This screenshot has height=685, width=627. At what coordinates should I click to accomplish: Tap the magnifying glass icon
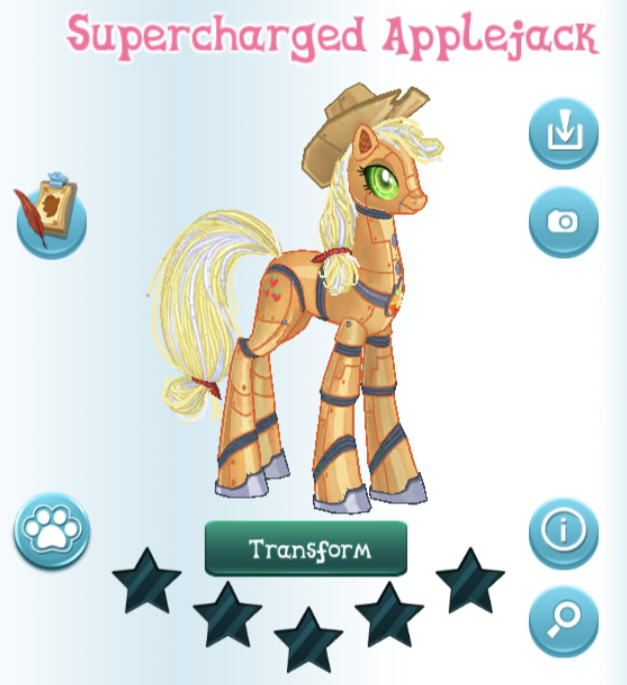563,621
